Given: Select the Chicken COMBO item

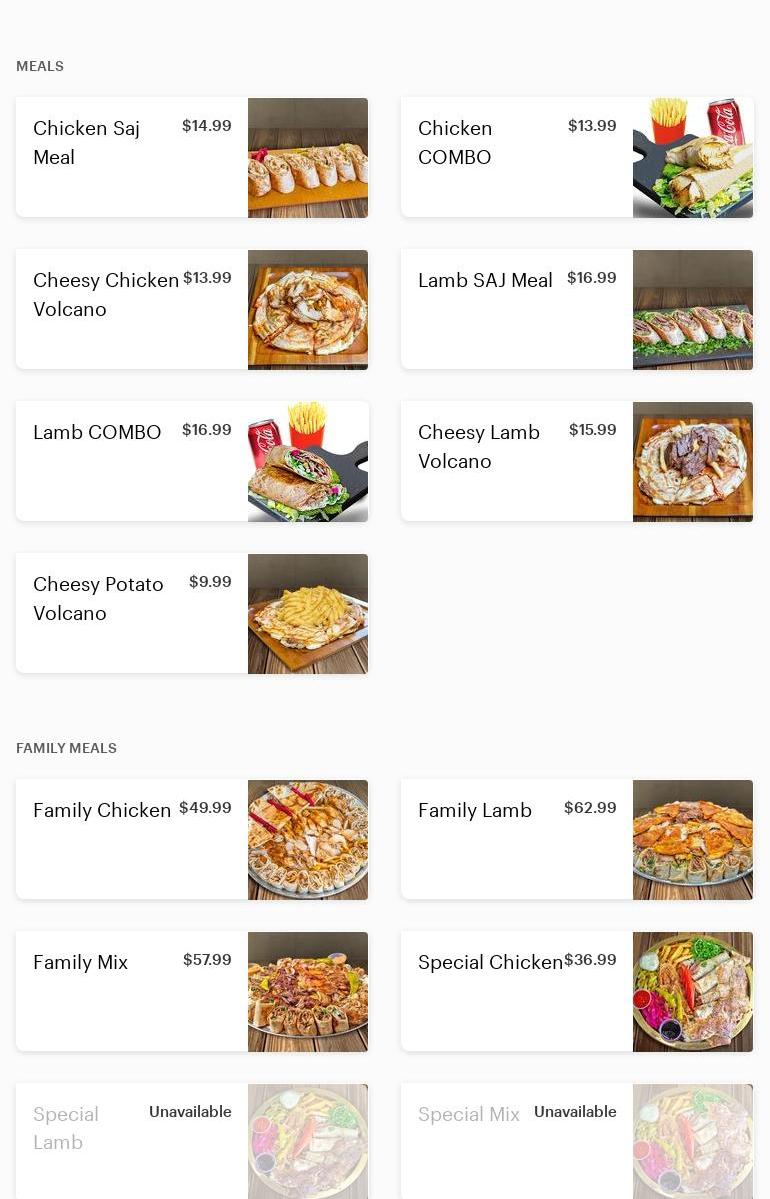Looking at the screenshot, I should (x=577, y=157).
